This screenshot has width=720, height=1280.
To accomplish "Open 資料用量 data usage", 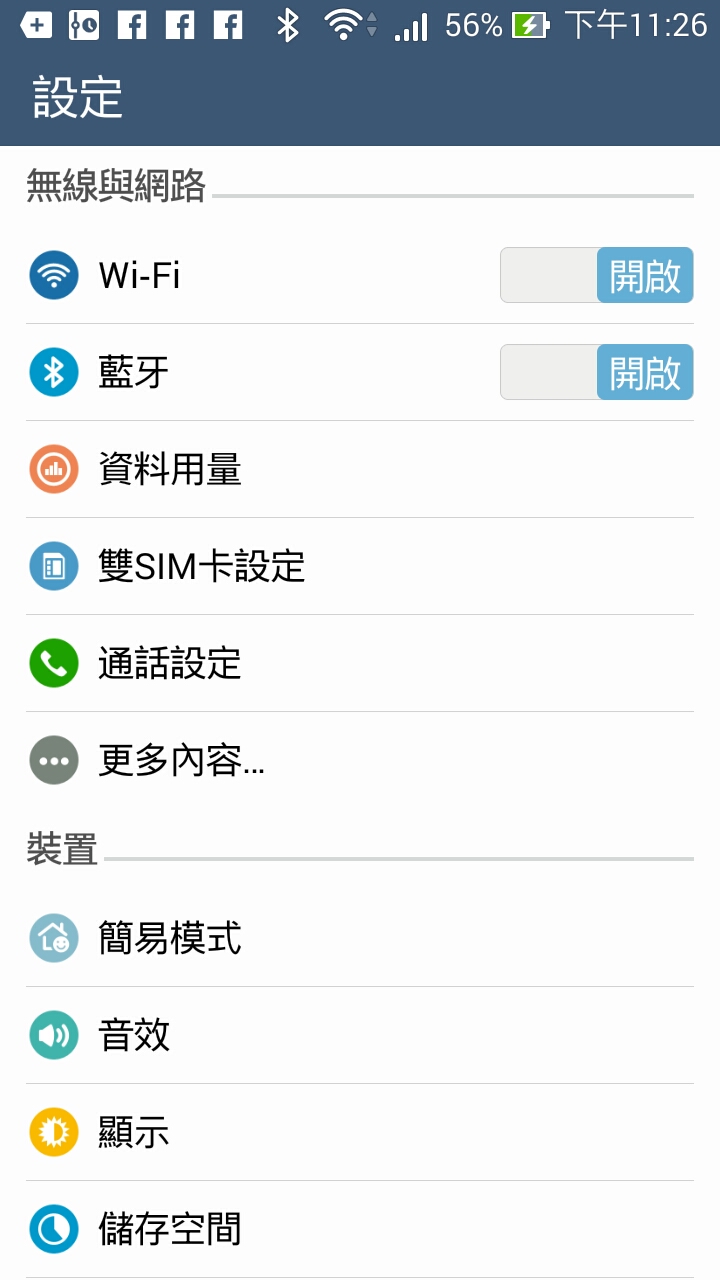I will (360, 469).
